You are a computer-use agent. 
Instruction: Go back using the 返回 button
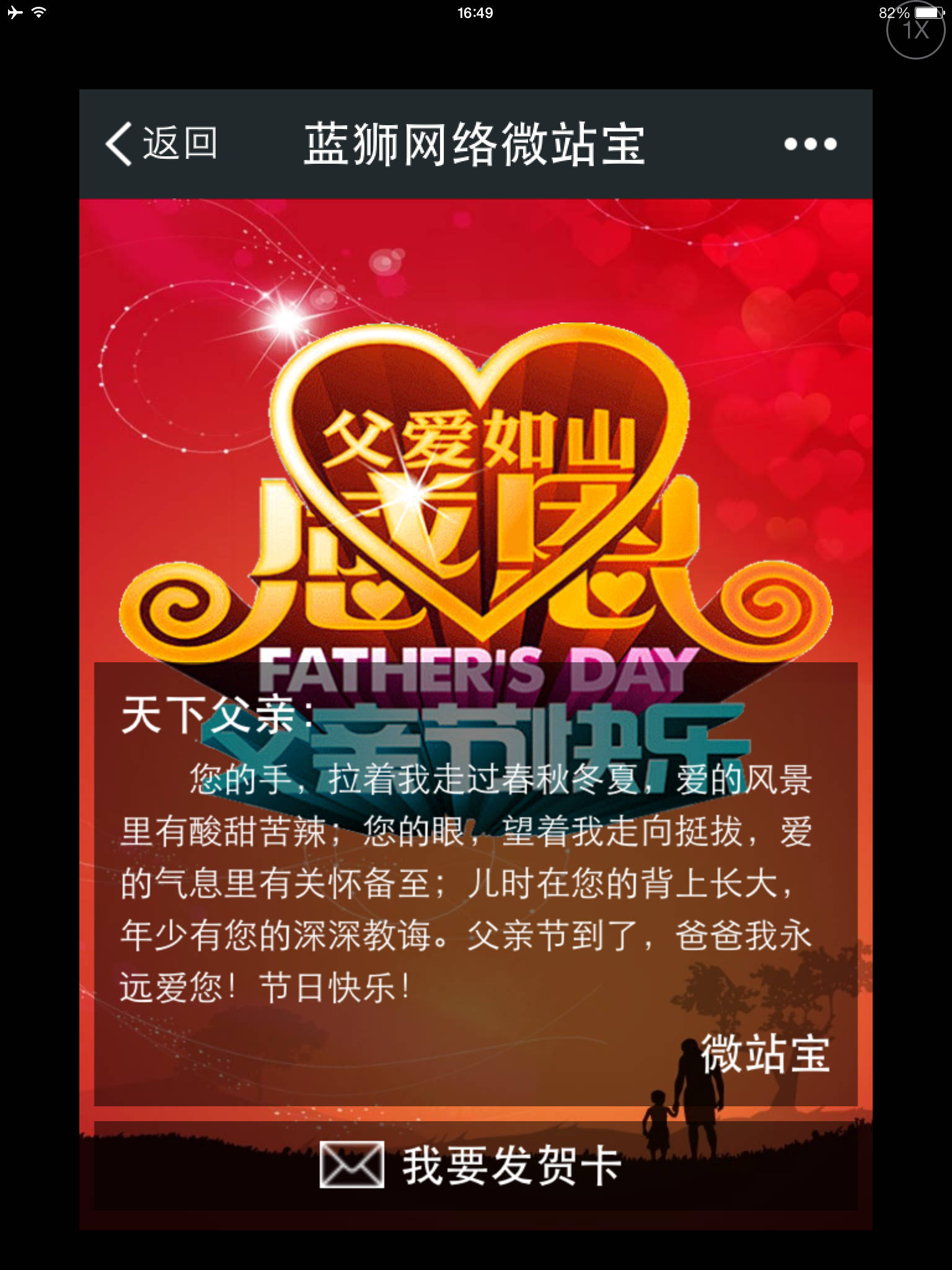(161, 144)
